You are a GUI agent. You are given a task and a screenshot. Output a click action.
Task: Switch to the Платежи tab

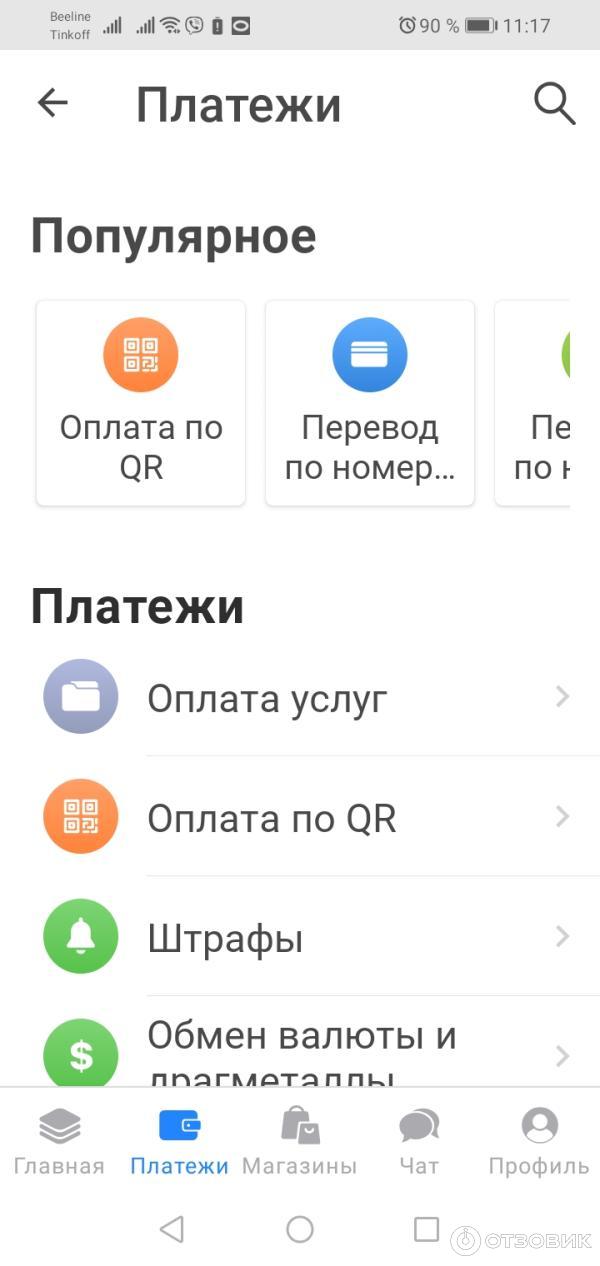[x=180, y=1141]
